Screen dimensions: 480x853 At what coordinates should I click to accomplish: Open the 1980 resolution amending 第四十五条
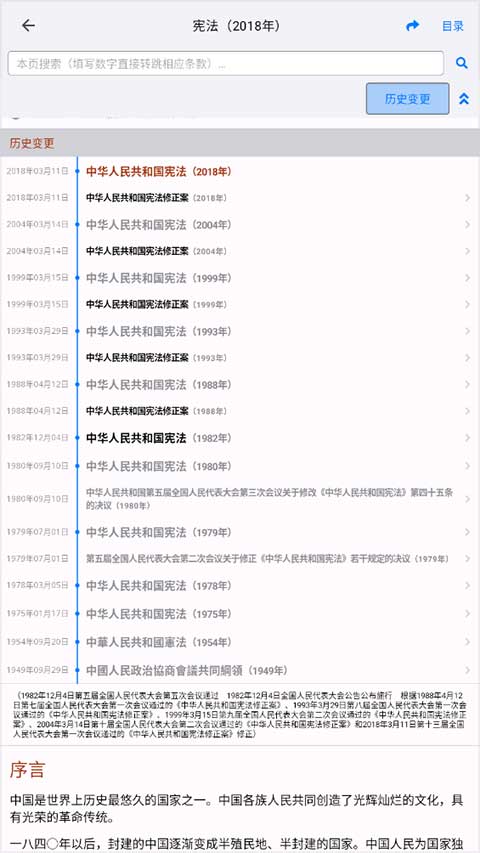[239, 499]
